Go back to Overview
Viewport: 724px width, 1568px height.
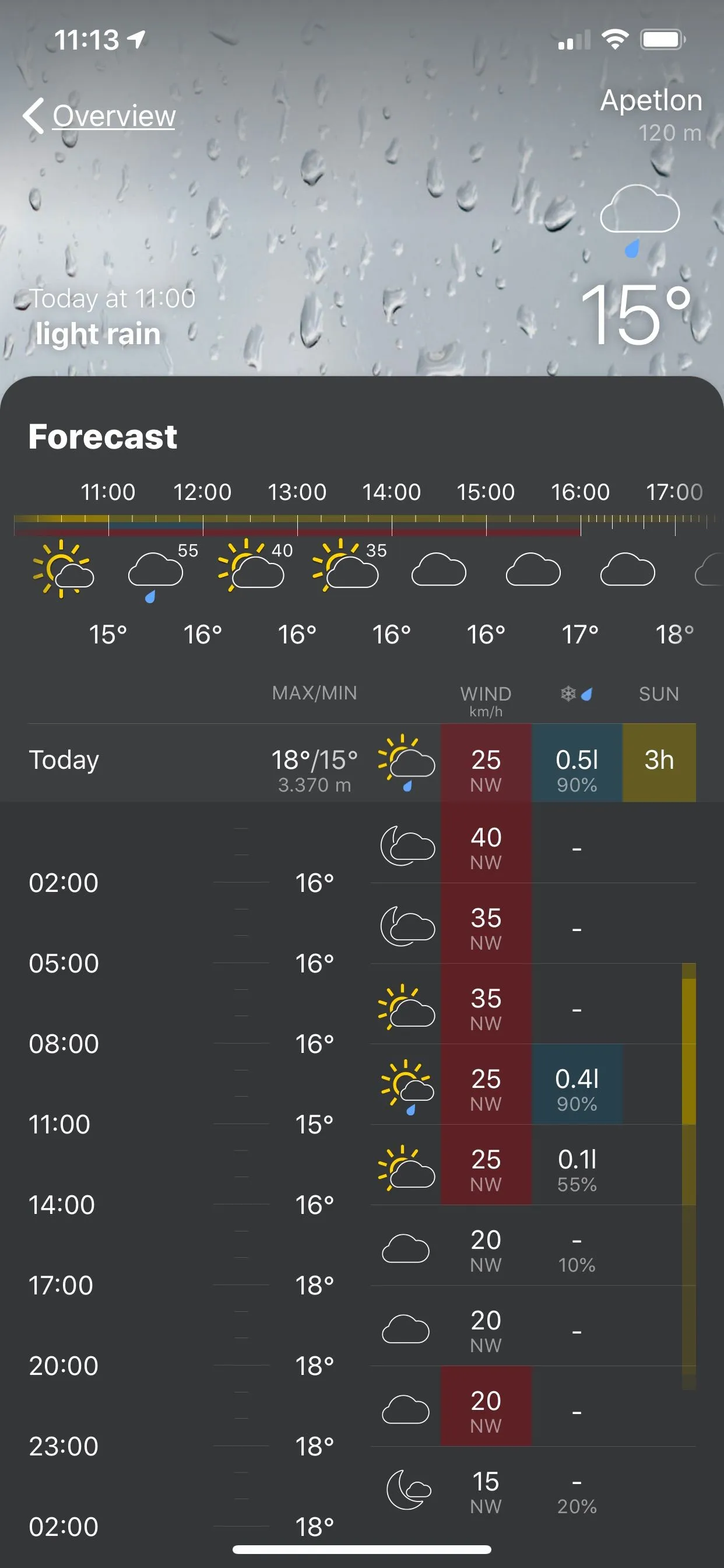[100, 116]
